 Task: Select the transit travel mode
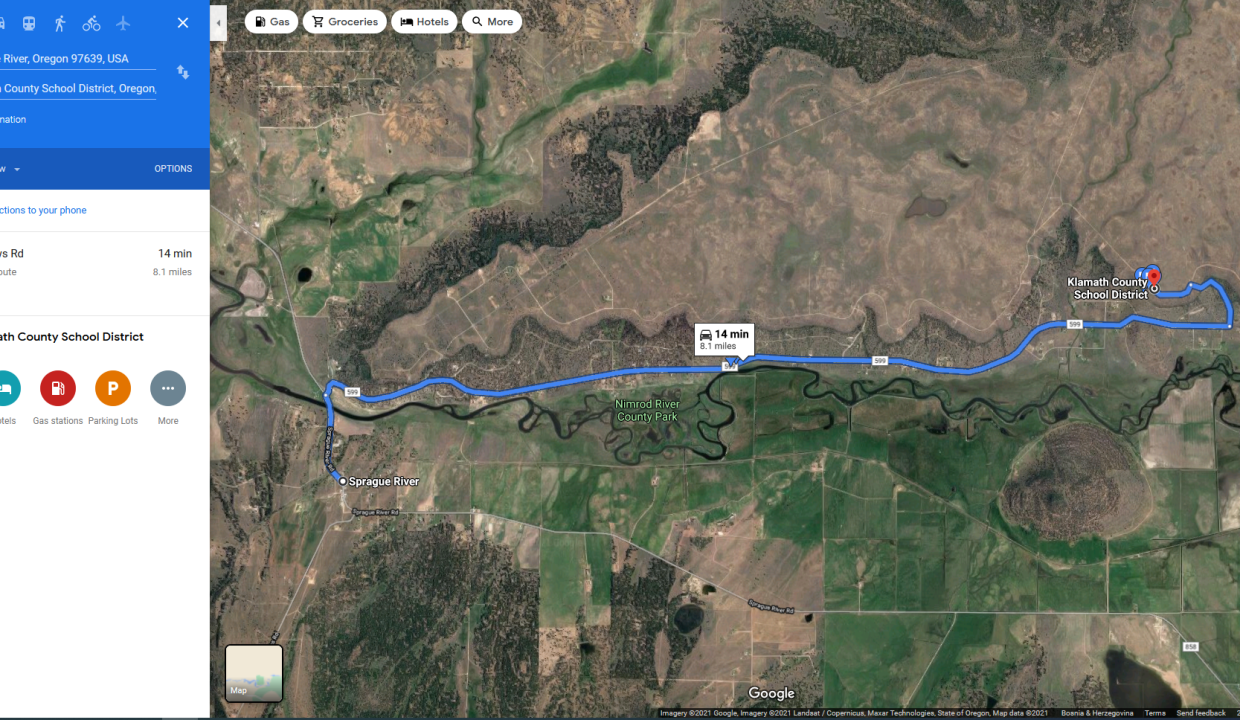pos(29,23)
